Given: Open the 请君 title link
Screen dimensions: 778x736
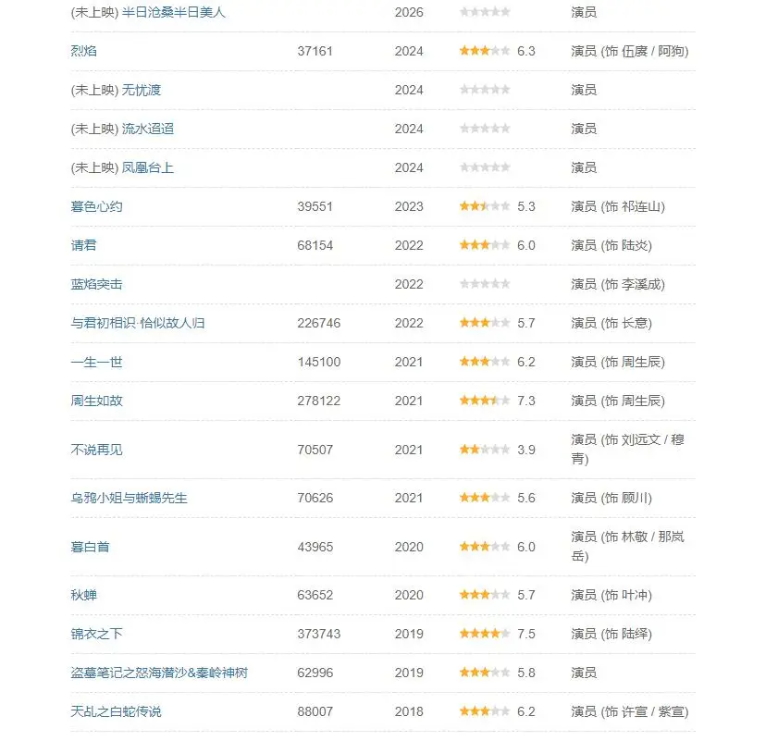Looking at the screenshot, I should point(84,245).
